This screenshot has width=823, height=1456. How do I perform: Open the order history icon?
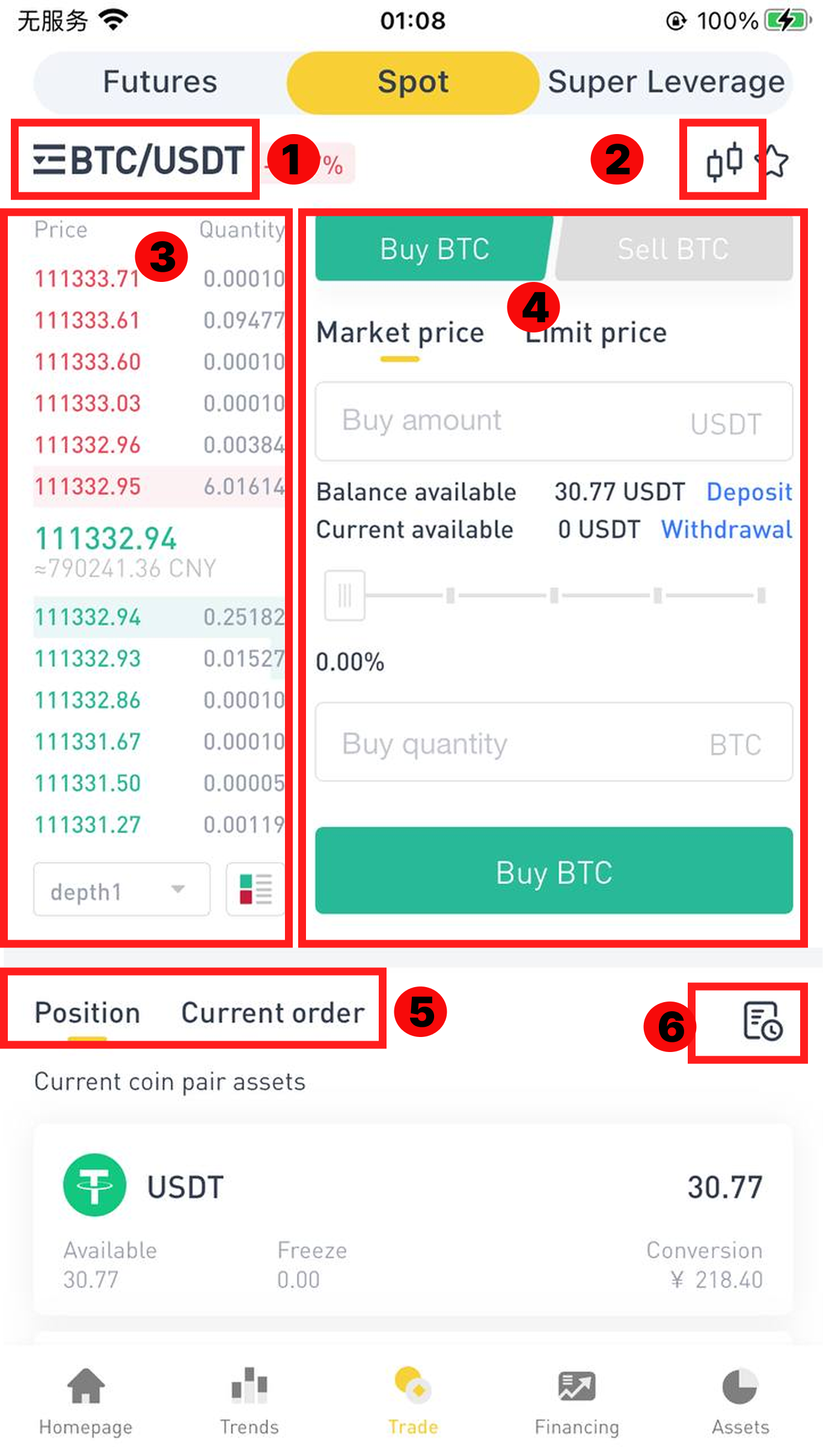point(762,1021)
